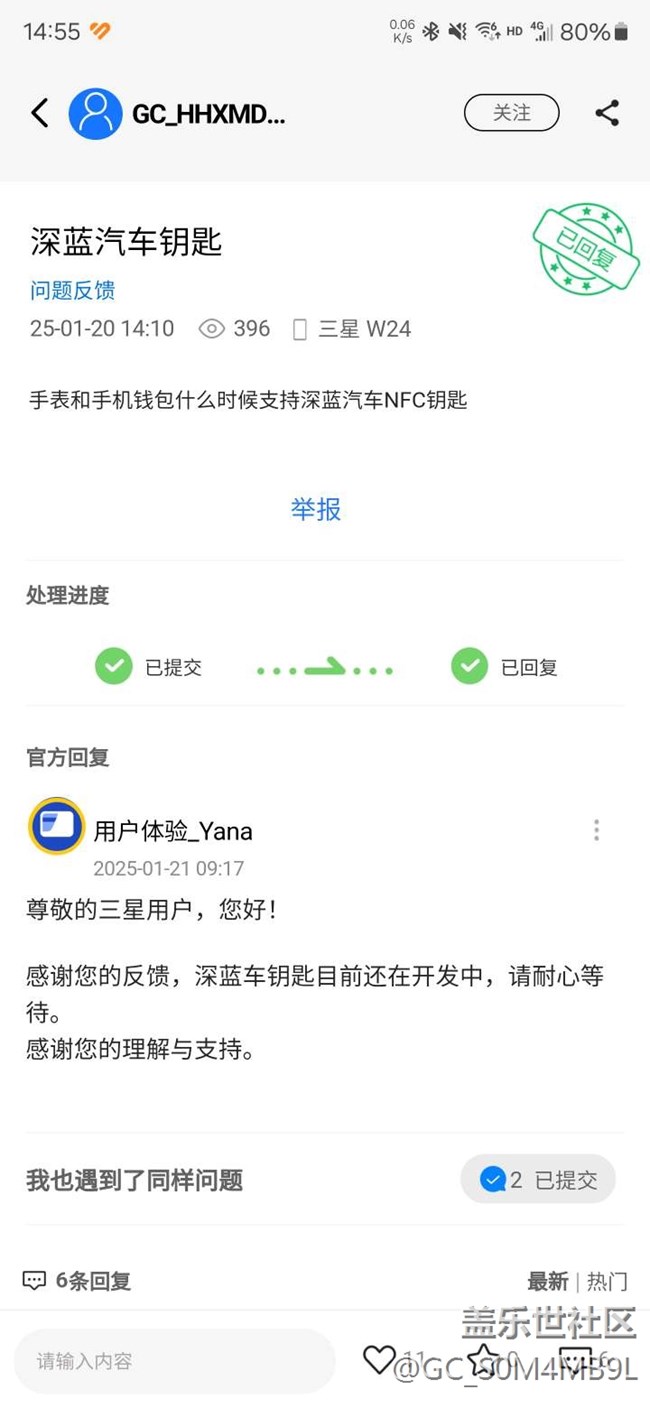Screen dimensions: 650x1408
Task: Open GC_HHXMD's profile
Action: pos(96,114)
